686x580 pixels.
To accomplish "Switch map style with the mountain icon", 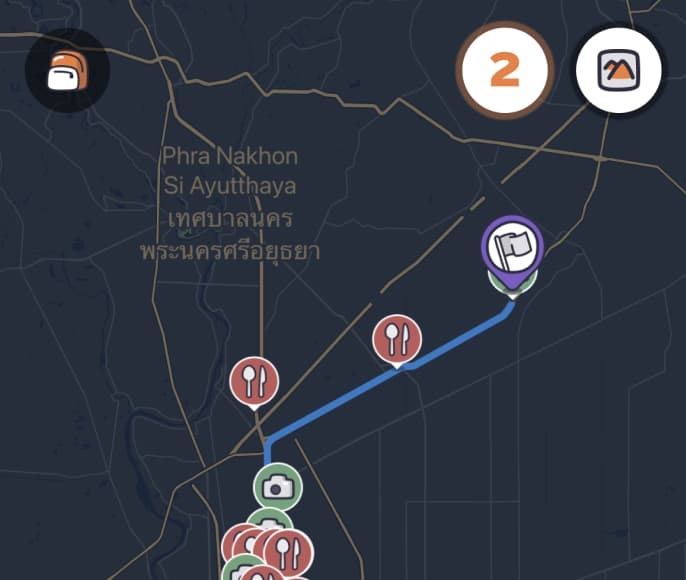I will [x=619, y=71].
